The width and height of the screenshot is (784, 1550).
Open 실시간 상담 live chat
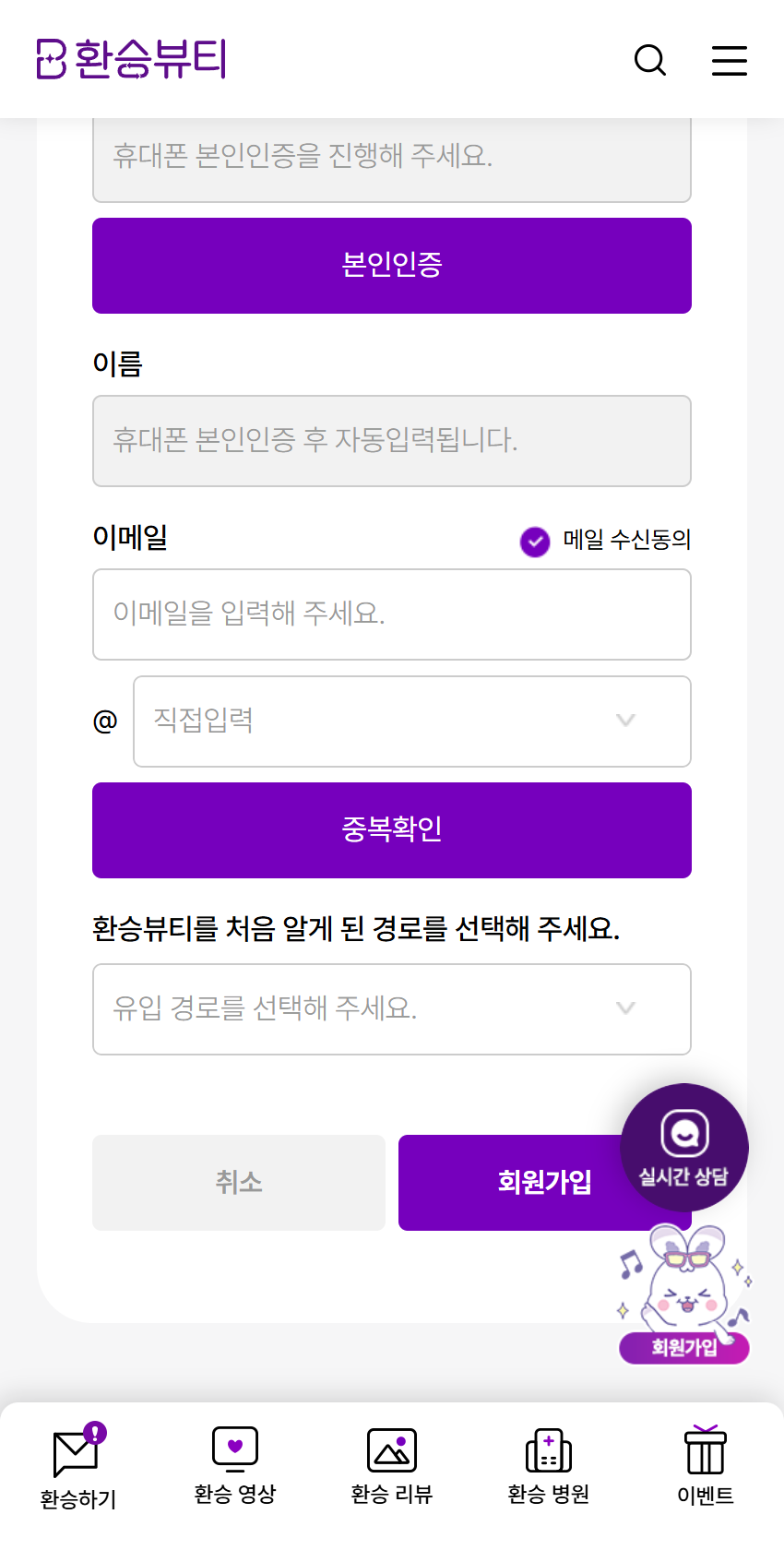tap(684, 1148)
